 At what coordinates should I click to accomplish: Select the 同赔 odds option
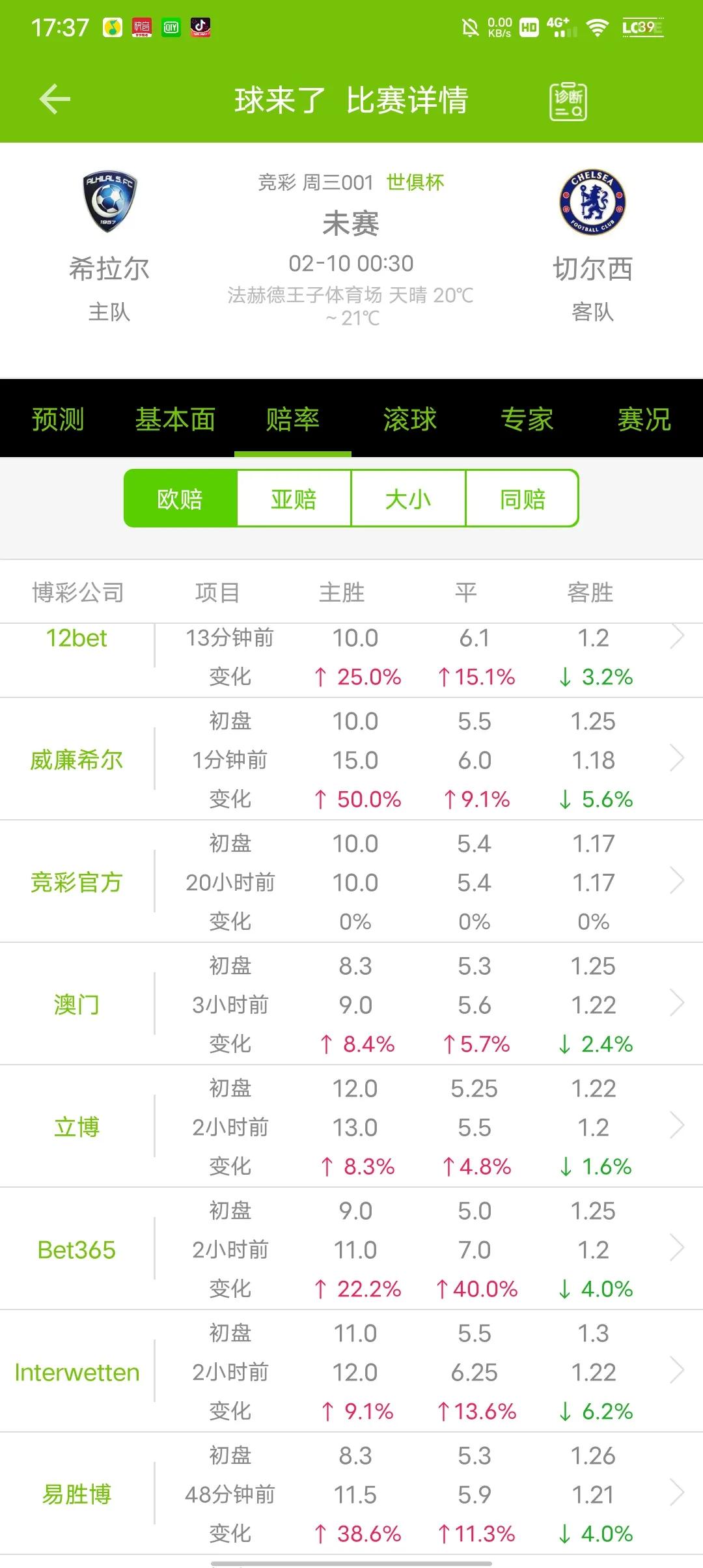click(x=523, y=498)
